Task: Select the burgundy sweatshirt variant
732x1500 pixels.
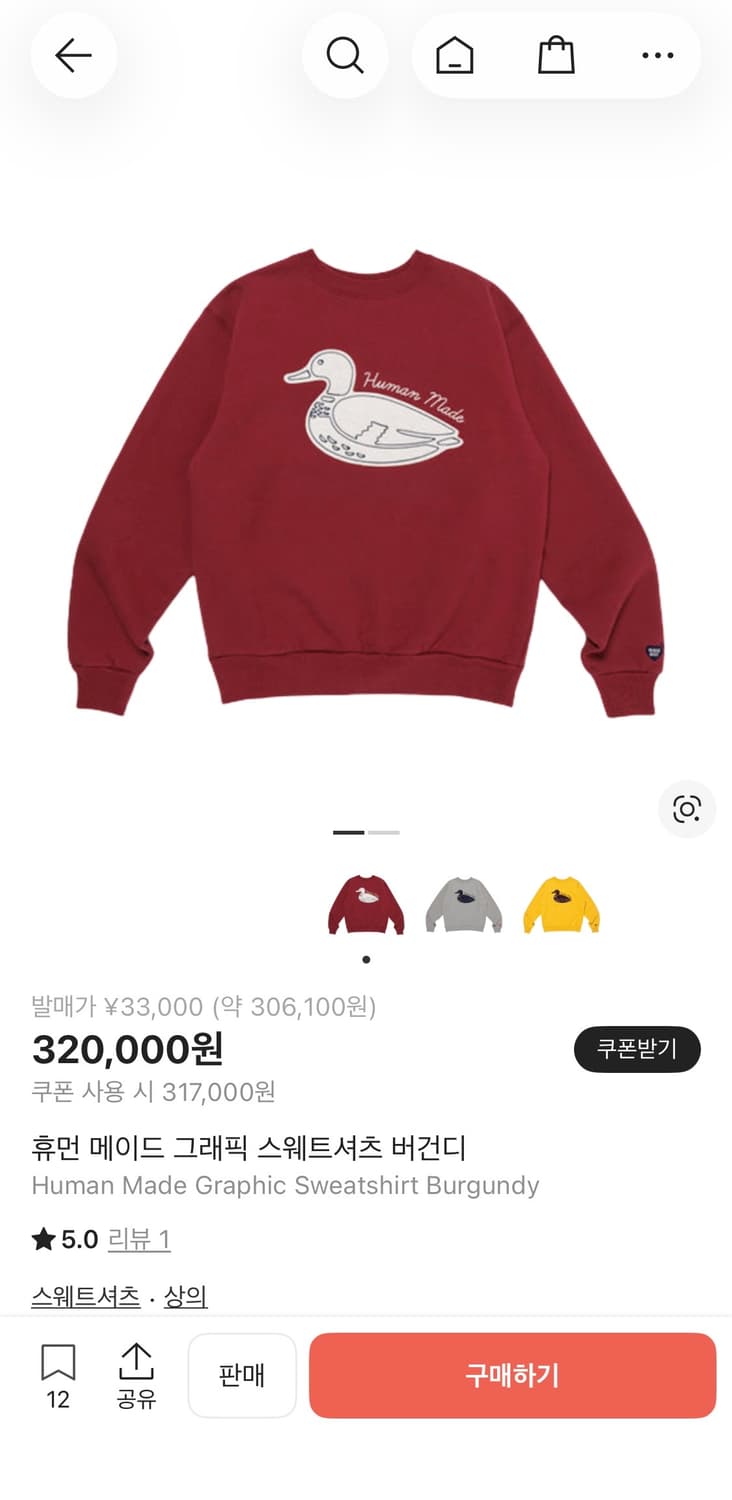Action: point(365,901)
